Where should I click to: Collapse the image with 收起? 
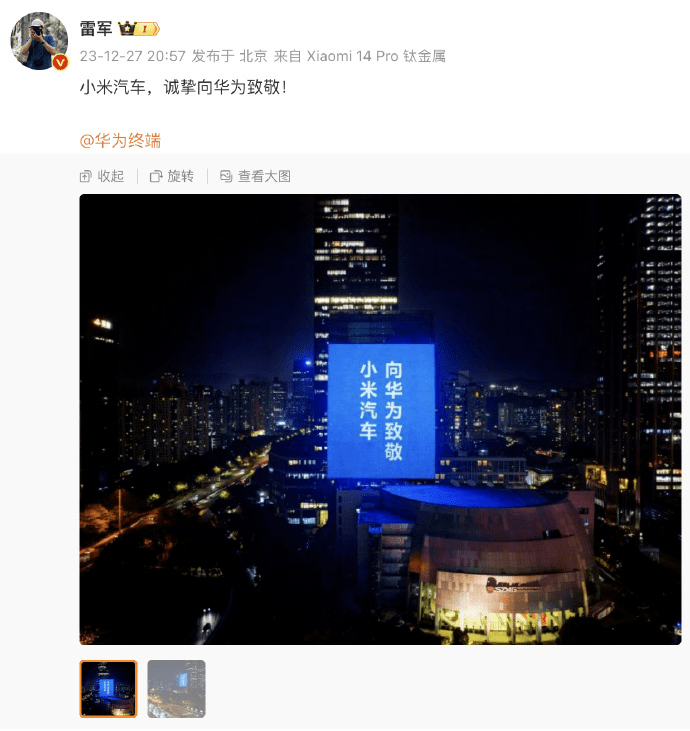click(x=102, y=176)
